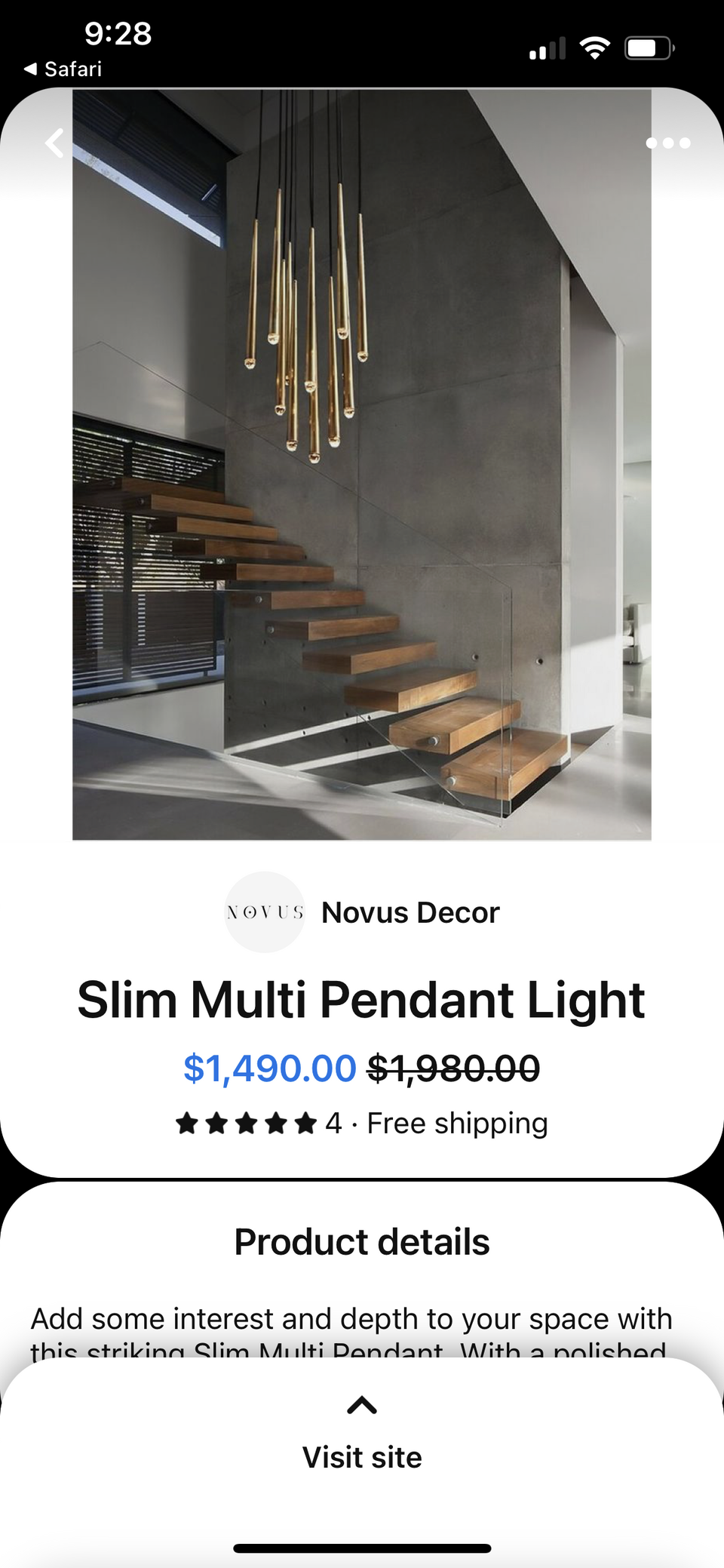Expand the bottom sheet chevron
Screen dimensions: 724x1568
click(x=362, y=1405)
